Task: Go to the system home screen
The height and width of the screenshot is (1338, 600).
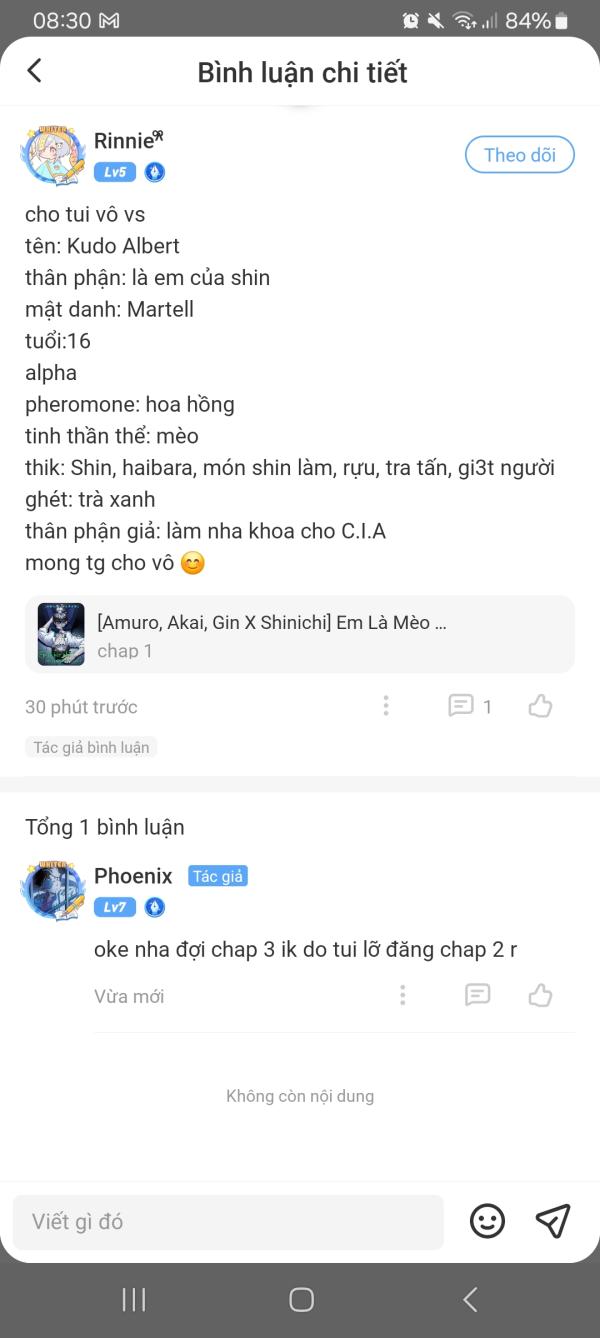Action: click(301, 1299)
